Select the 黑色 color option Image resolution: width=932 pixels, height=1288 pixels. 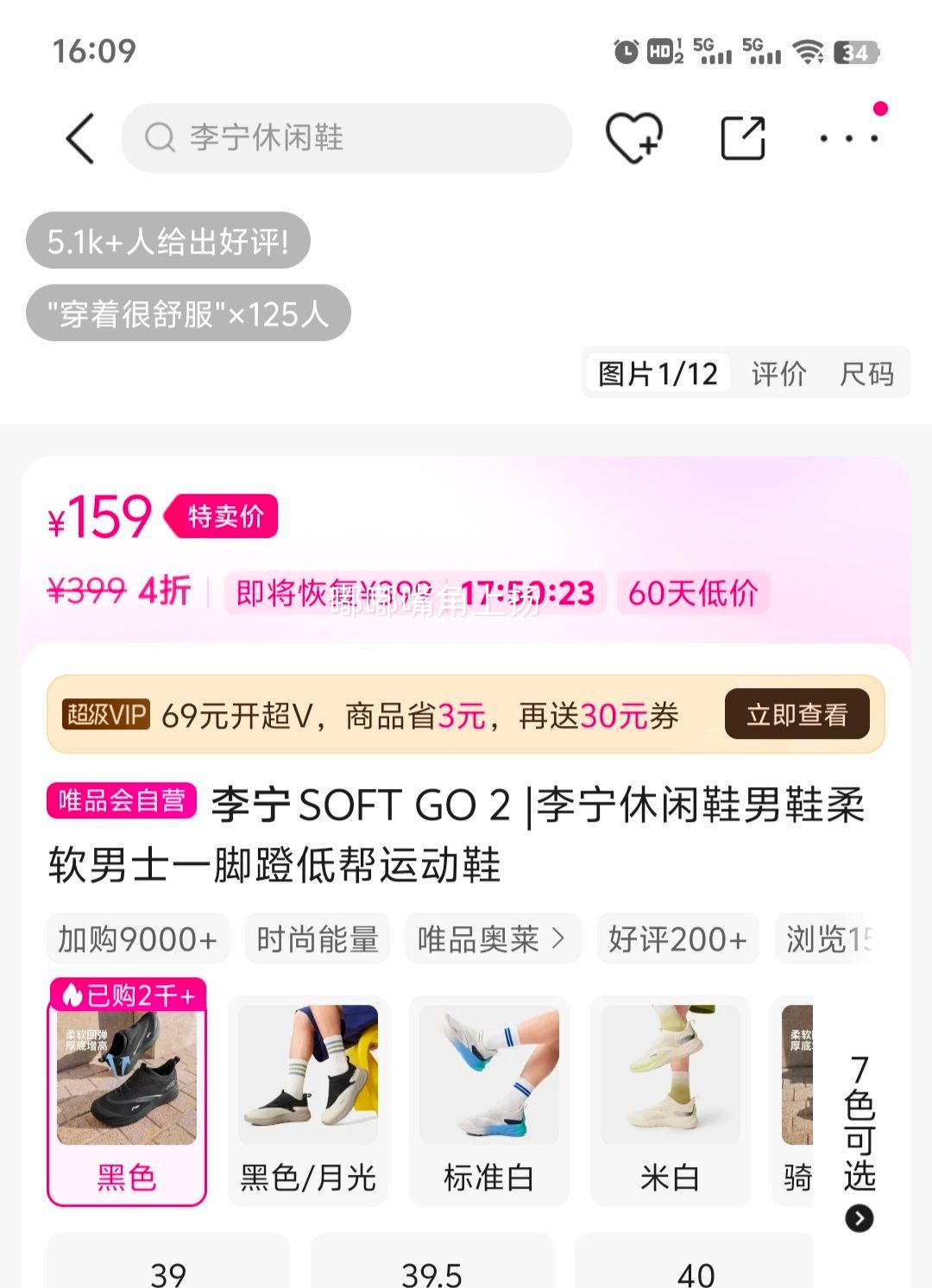(127, 1096)
